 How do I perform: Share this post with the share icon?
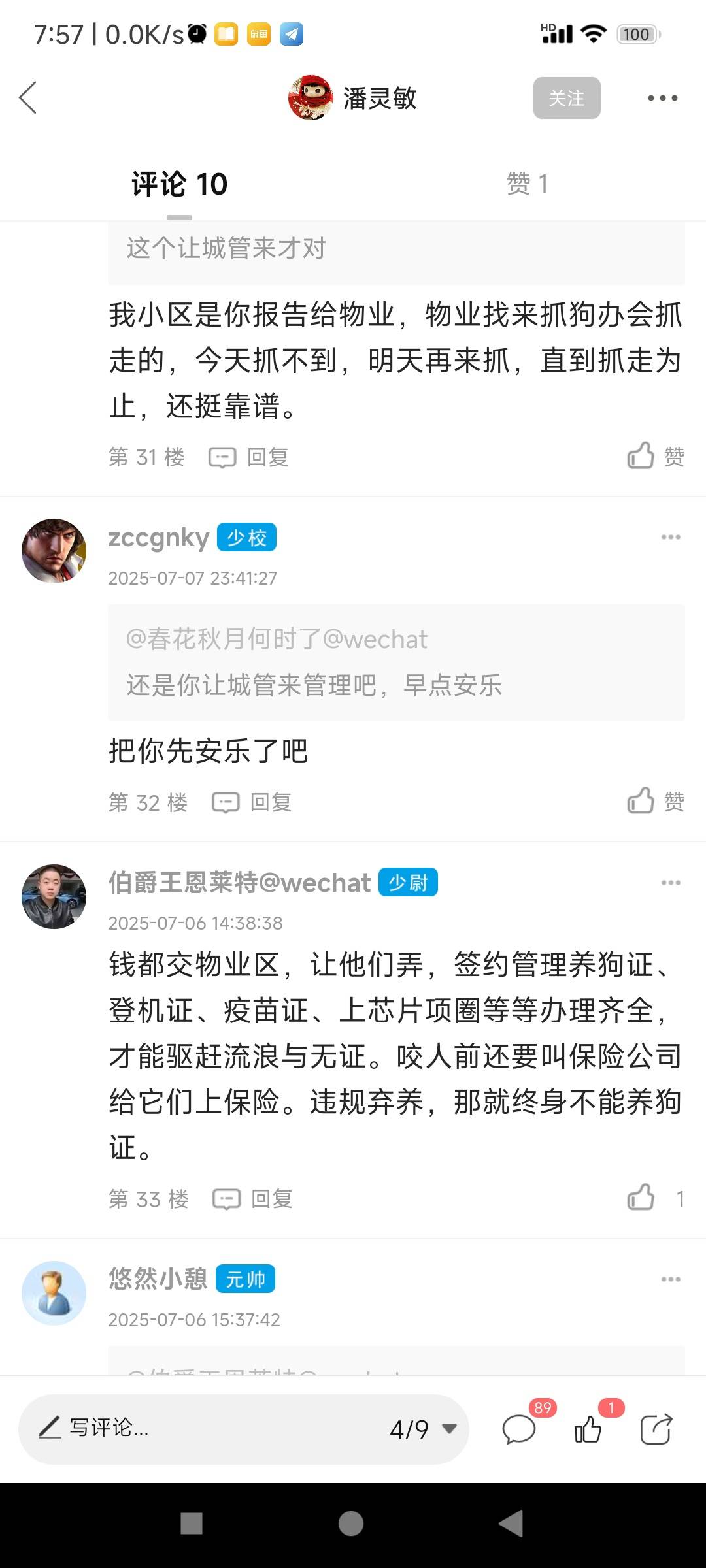(656, 1429)
